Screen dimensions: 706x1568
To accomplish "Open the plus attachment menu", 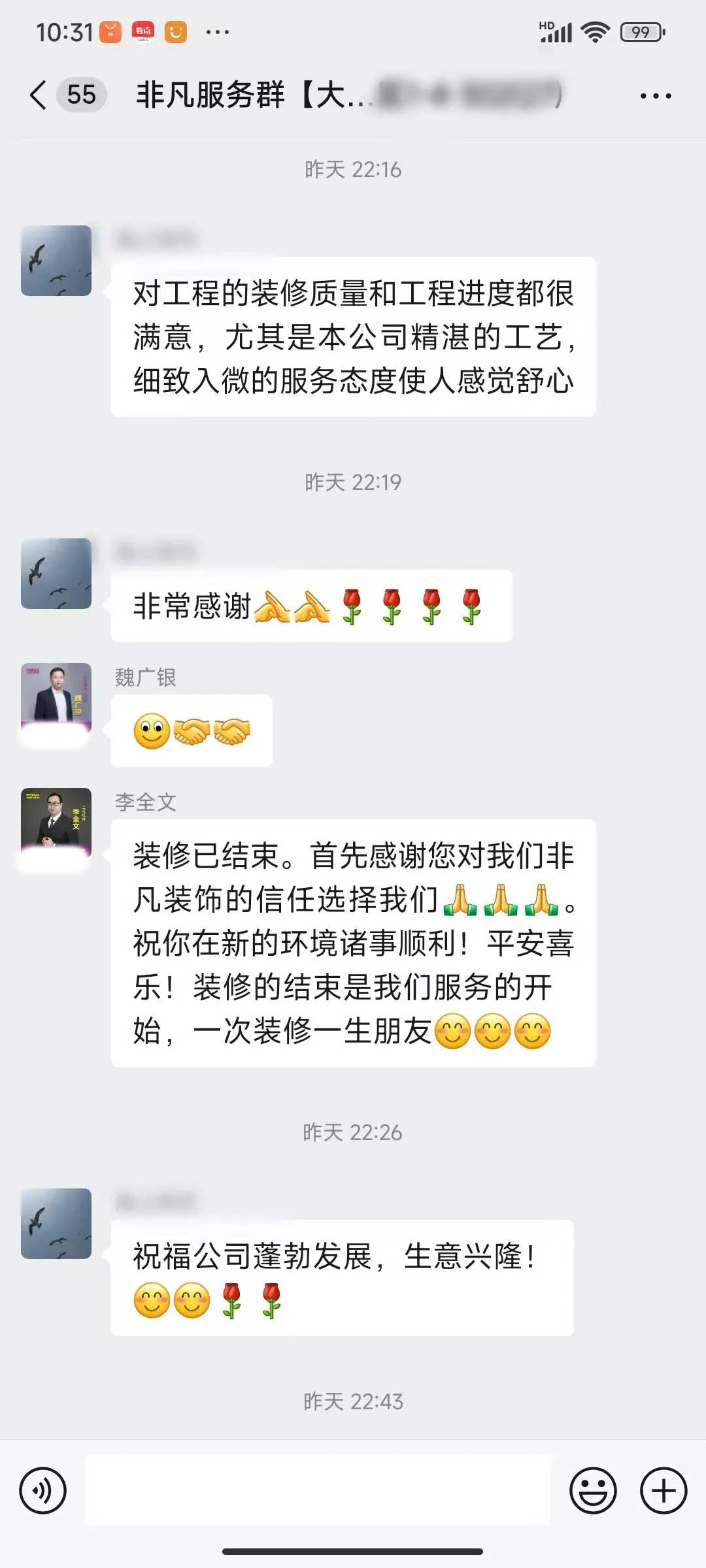I will click(664, 1490).
